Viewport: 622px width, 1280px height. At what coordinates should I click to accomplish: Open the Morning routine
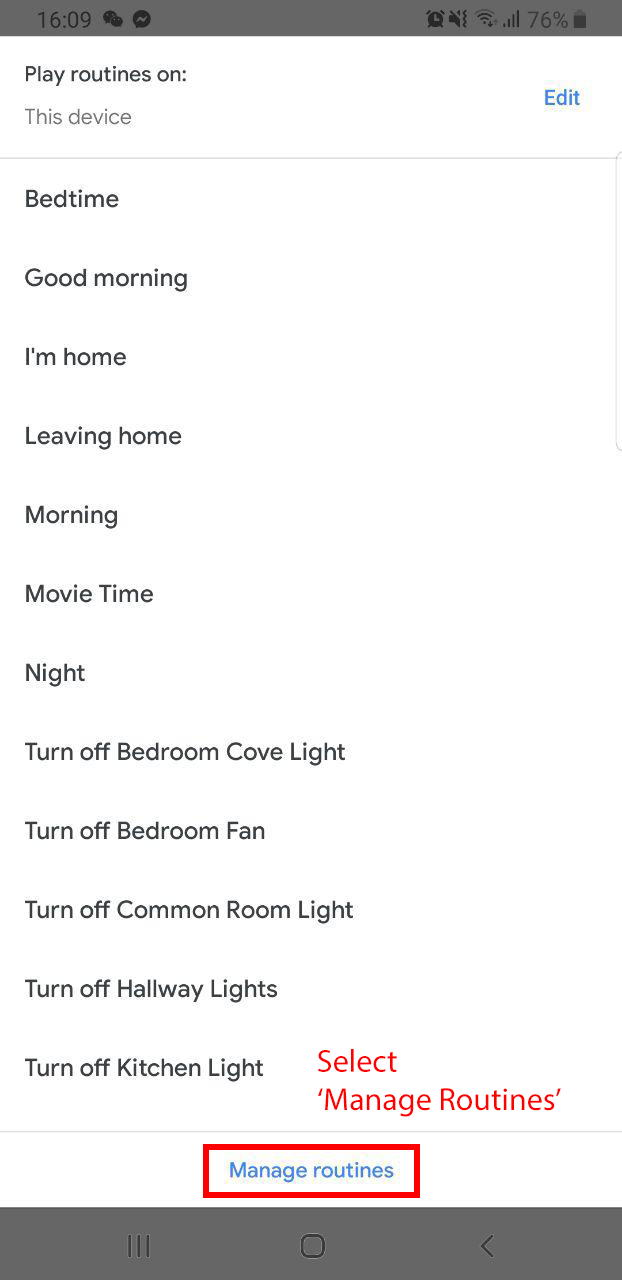71,515
